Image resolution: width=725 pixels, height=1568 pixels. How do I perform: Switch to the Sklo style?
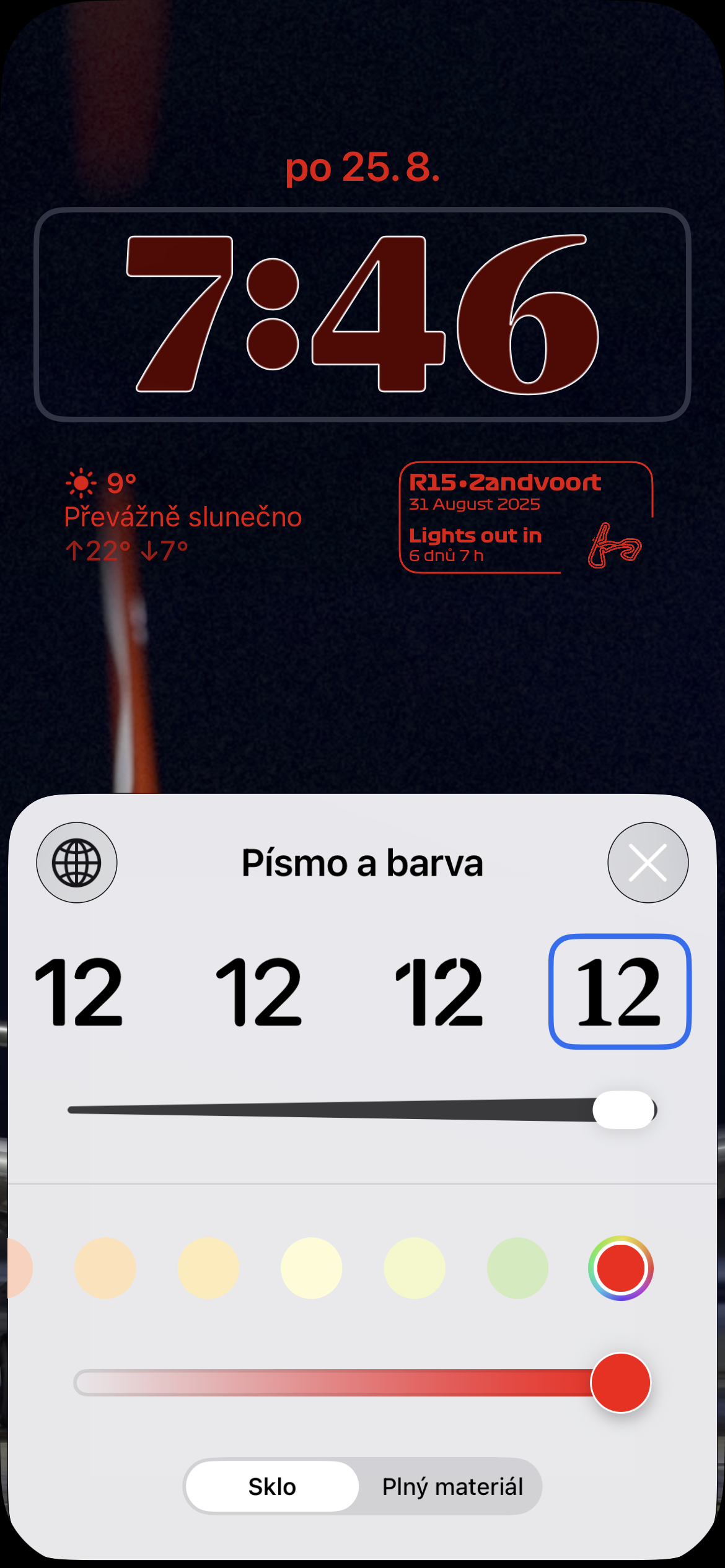(x=272, y=1486)
